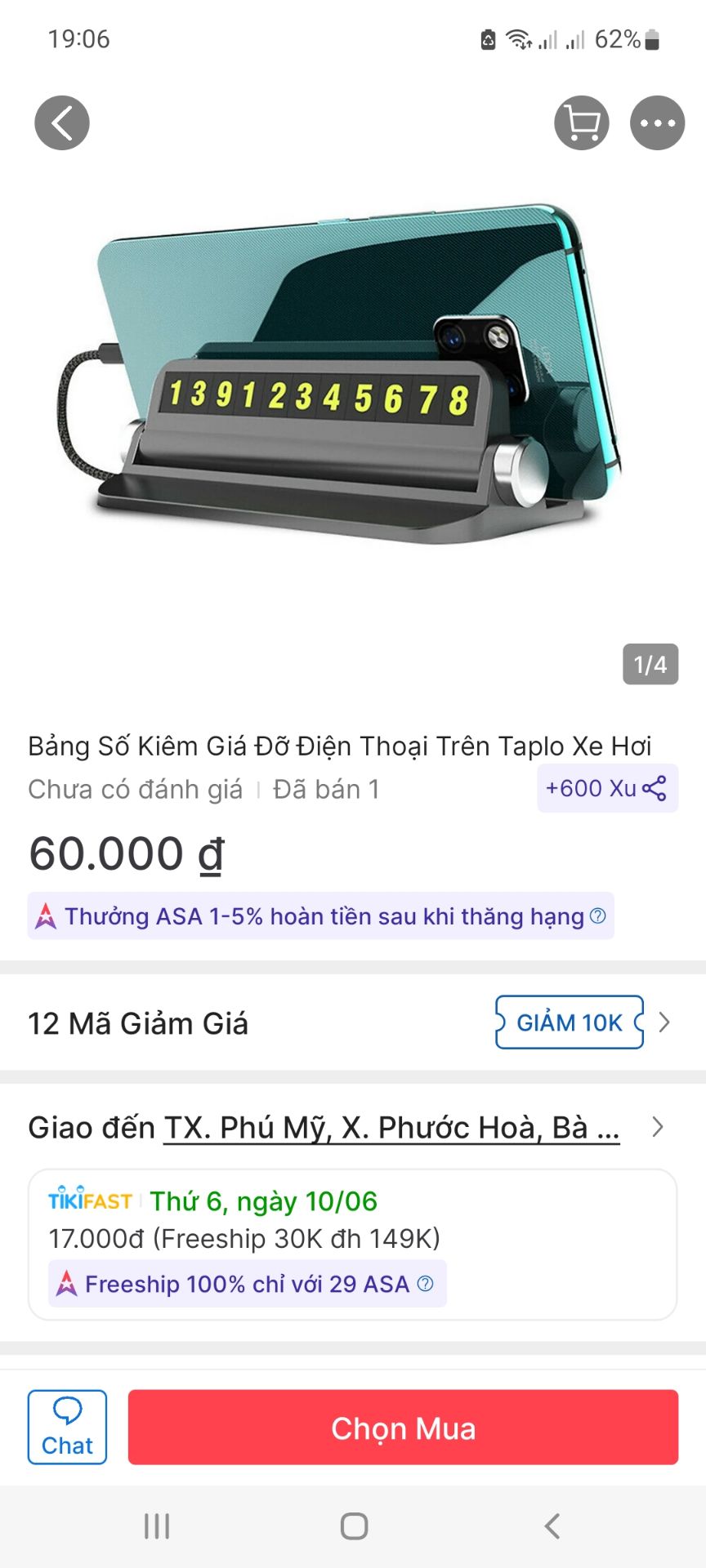Open the Chat with seller icon
Screen dimensions: 706x1568
[67, 1427]
